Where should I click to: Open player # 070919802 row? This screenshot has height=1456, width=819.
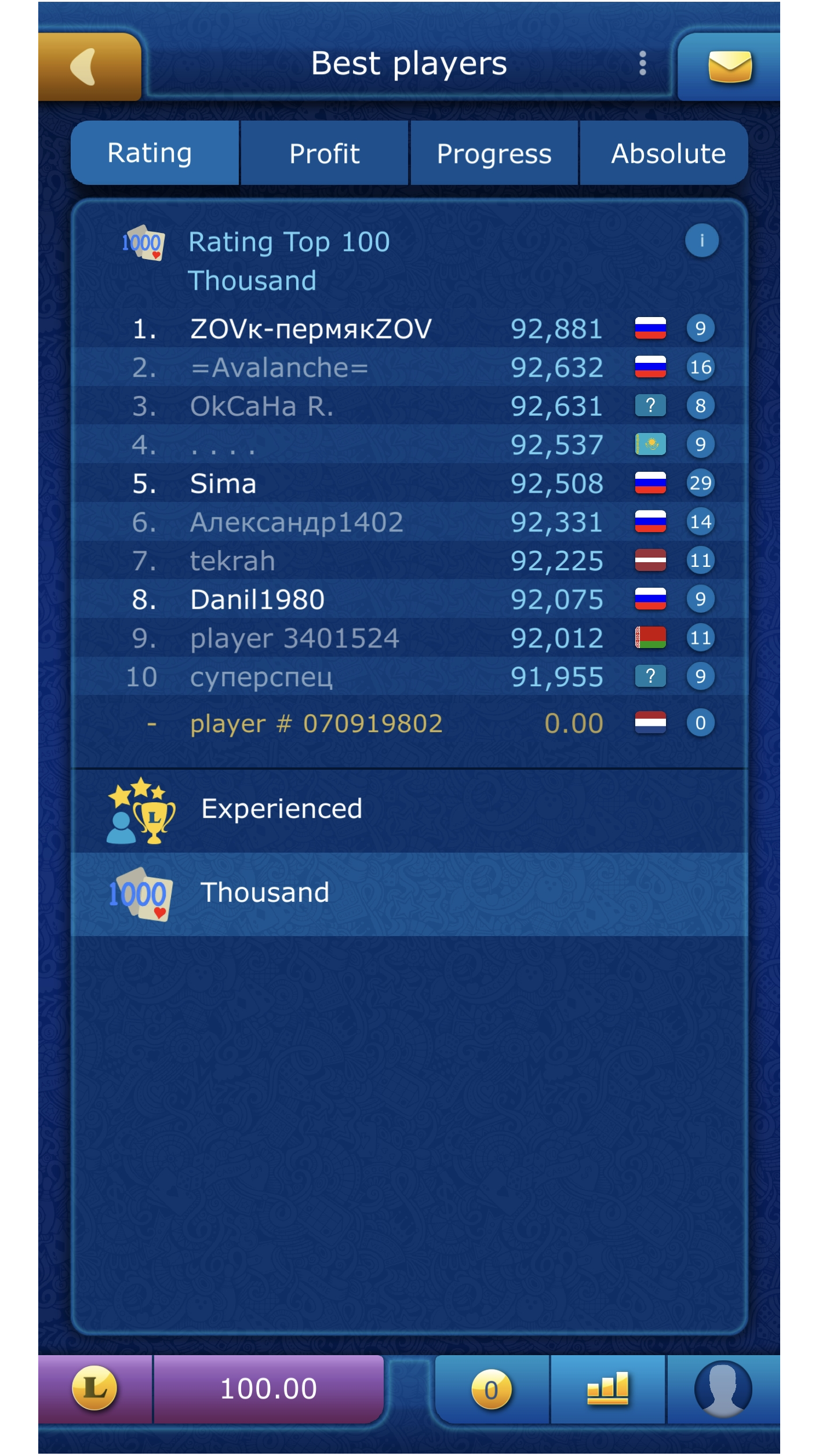409,723
